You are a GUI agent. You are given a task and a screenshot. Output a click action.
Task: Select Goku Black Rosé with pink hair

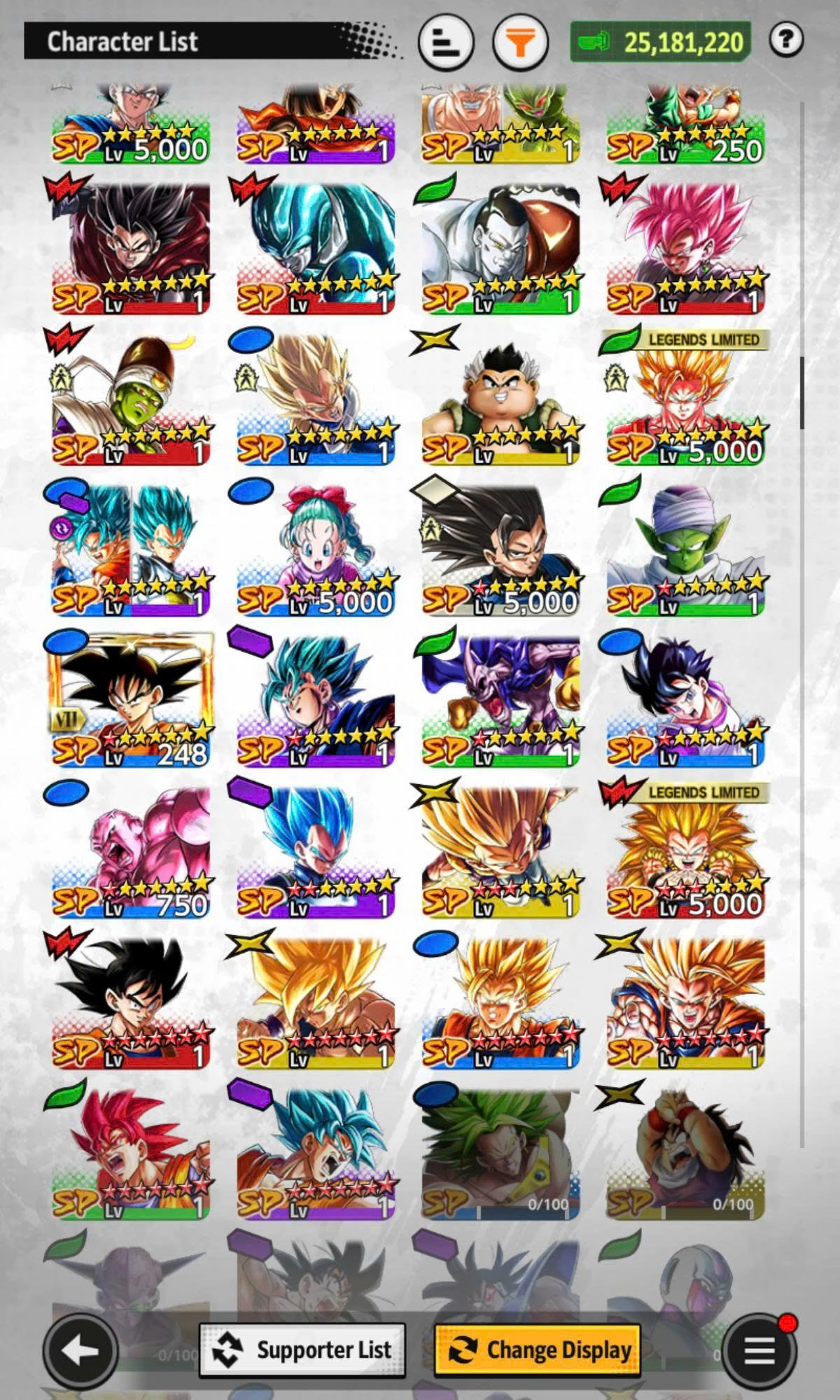click(685, 248)
